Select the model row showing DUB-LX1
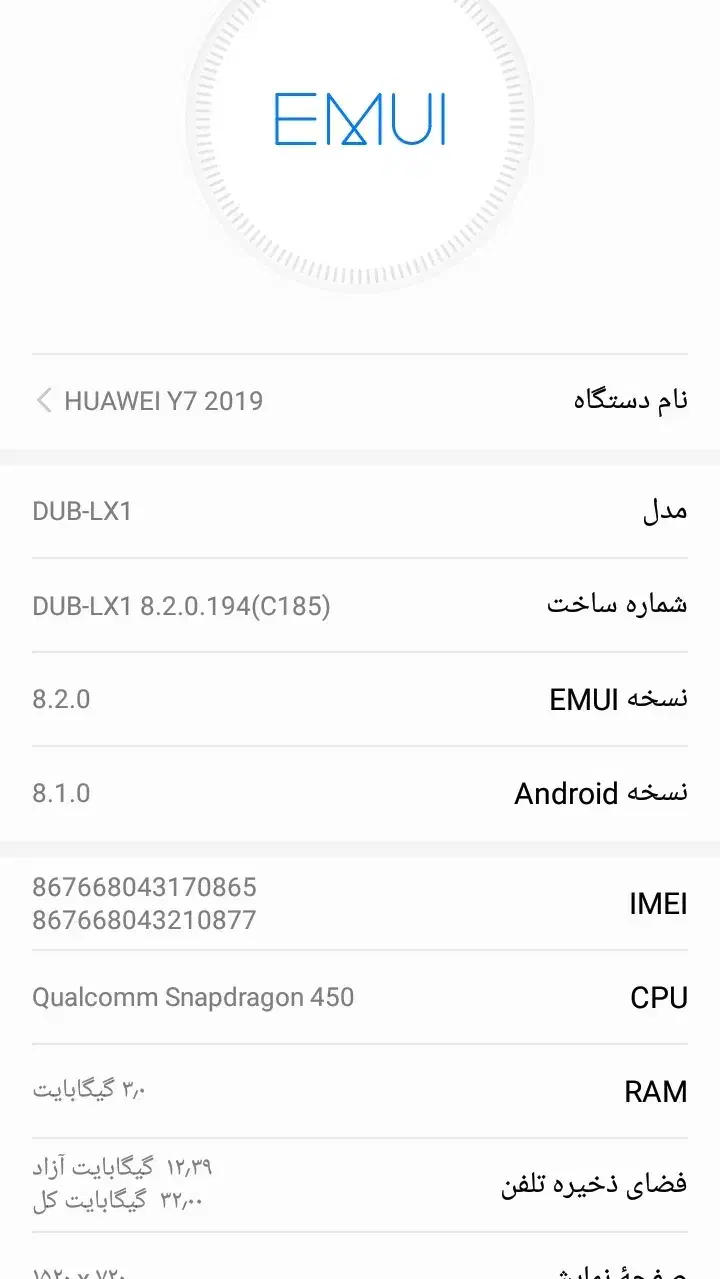Viewport: 720px width, 1279px height. click(x=360, y=510)
